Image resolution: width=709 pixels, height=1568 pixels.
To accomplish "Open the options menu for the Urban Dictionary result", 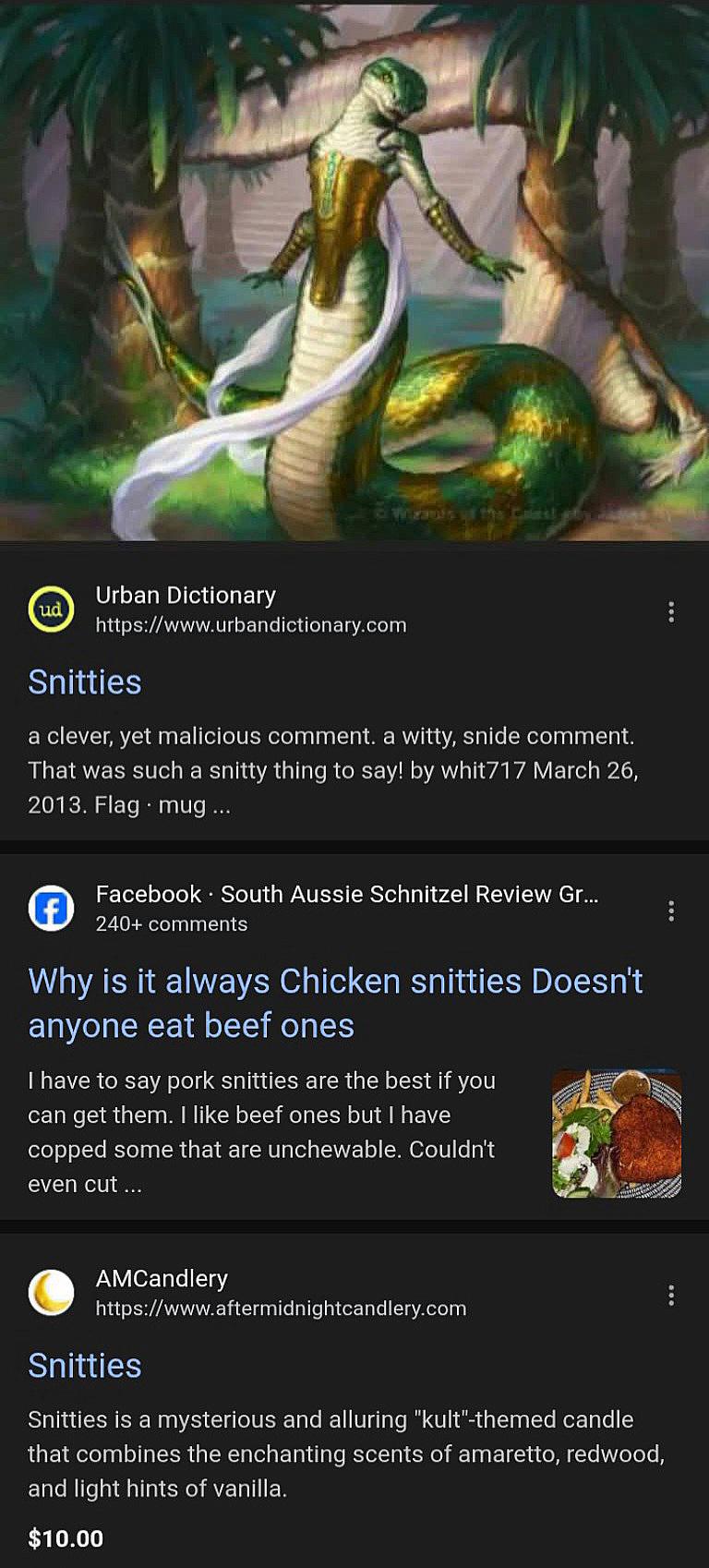I will pyautogui.click(x=671, y=611).
